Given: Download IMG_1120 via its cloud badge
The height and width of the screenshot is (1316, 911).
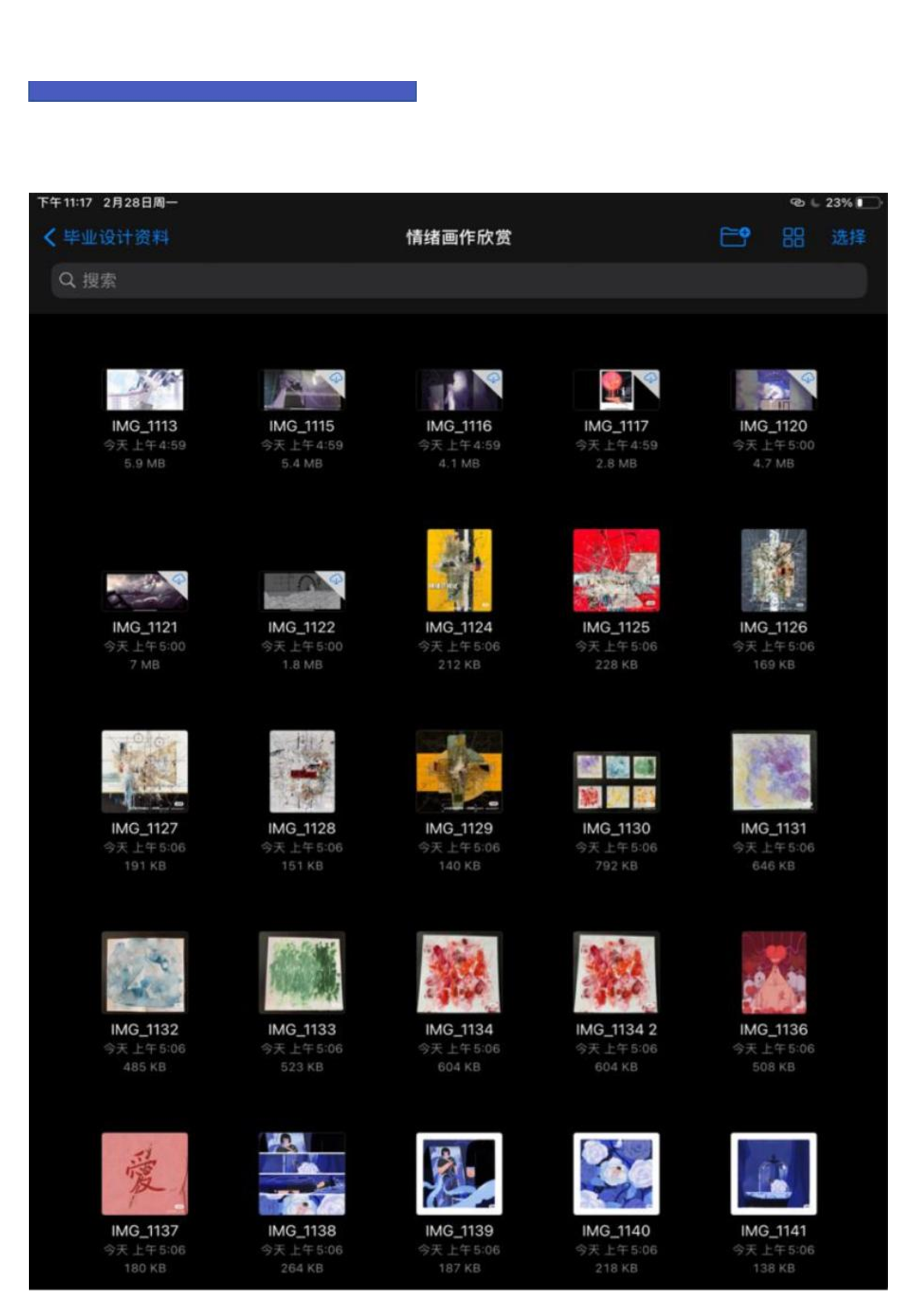Looking at the screenshot, I should 808,378.
